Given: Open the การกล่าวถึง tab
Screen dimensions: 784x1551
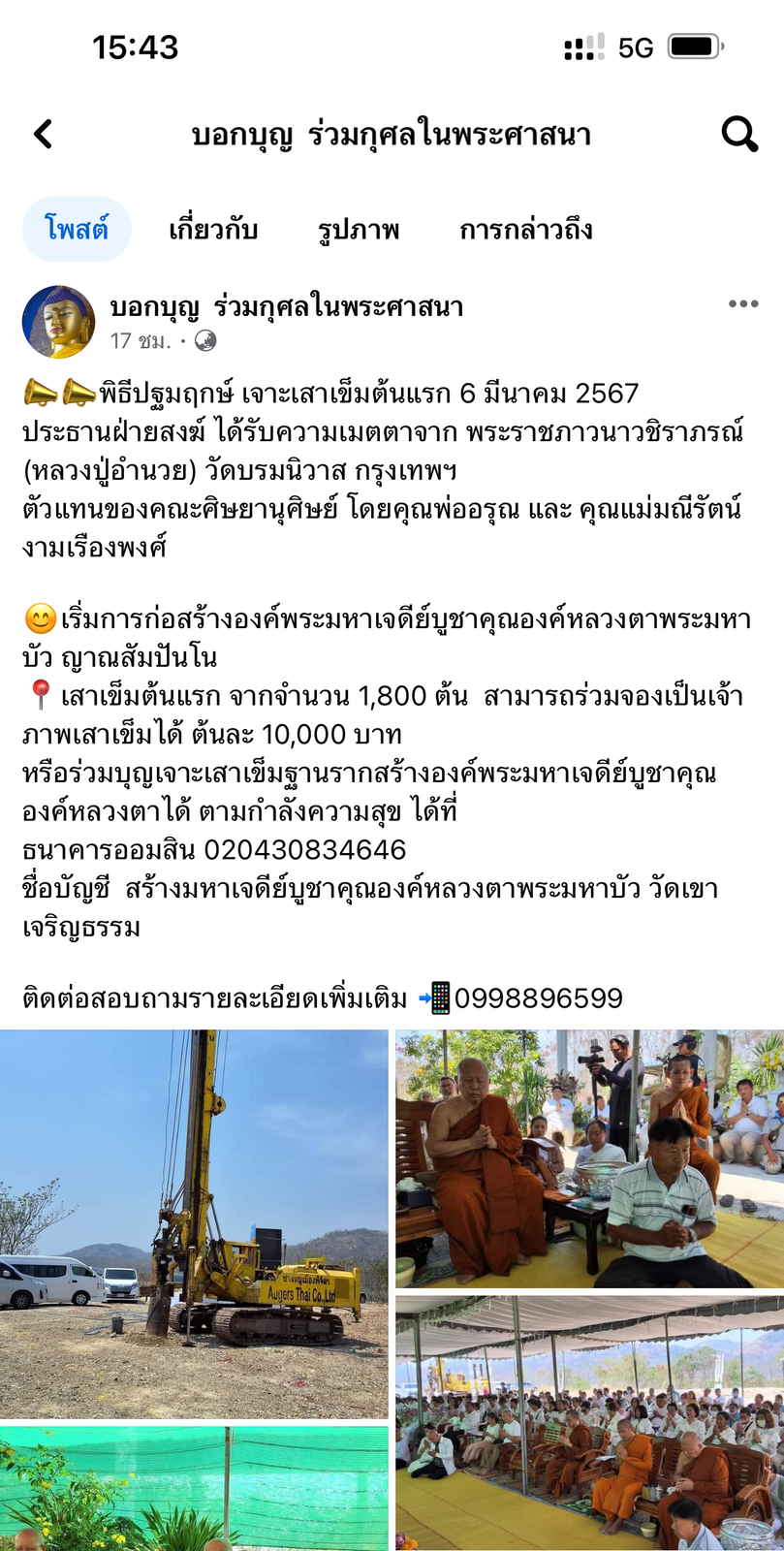Looking at the screenshot, I should point(526,230).
